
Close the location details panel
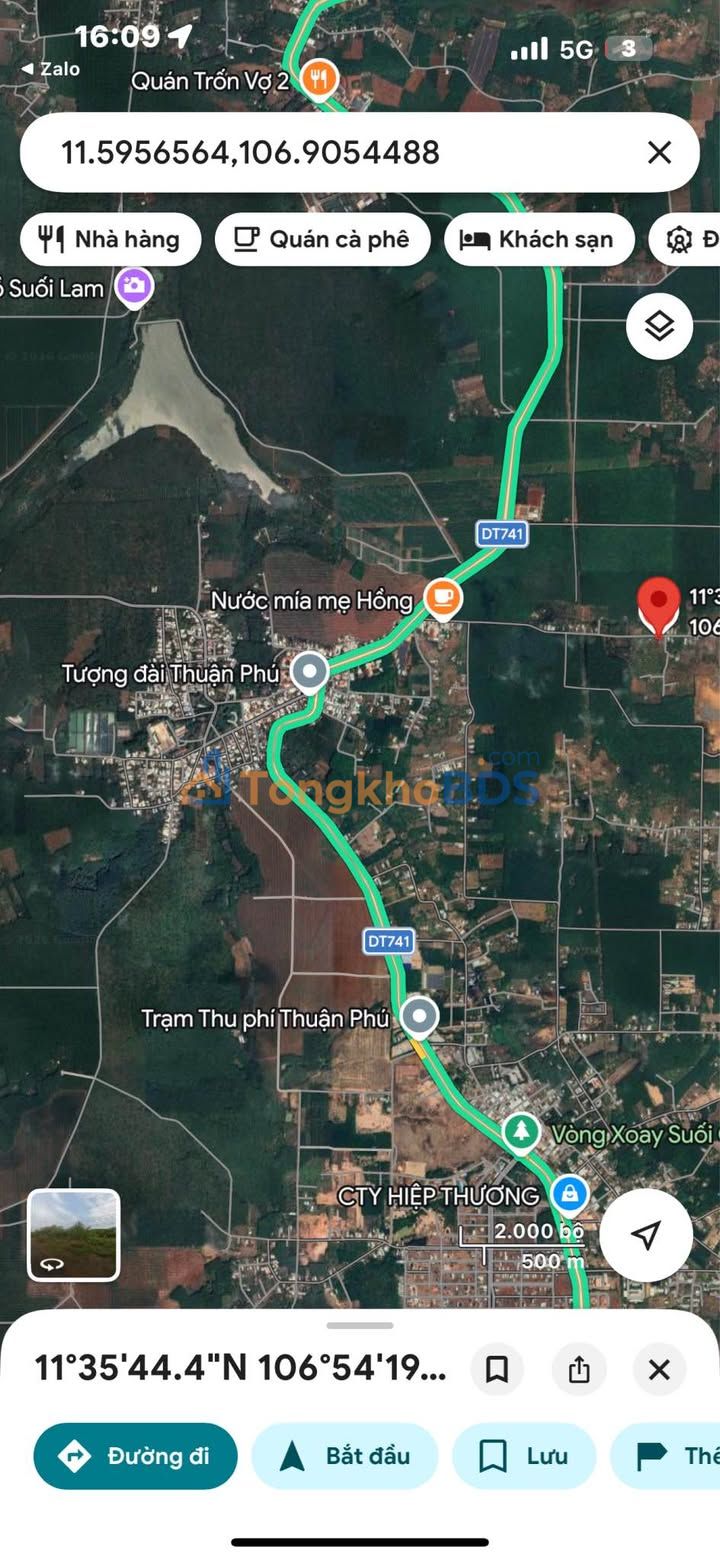coord(659,1369)
